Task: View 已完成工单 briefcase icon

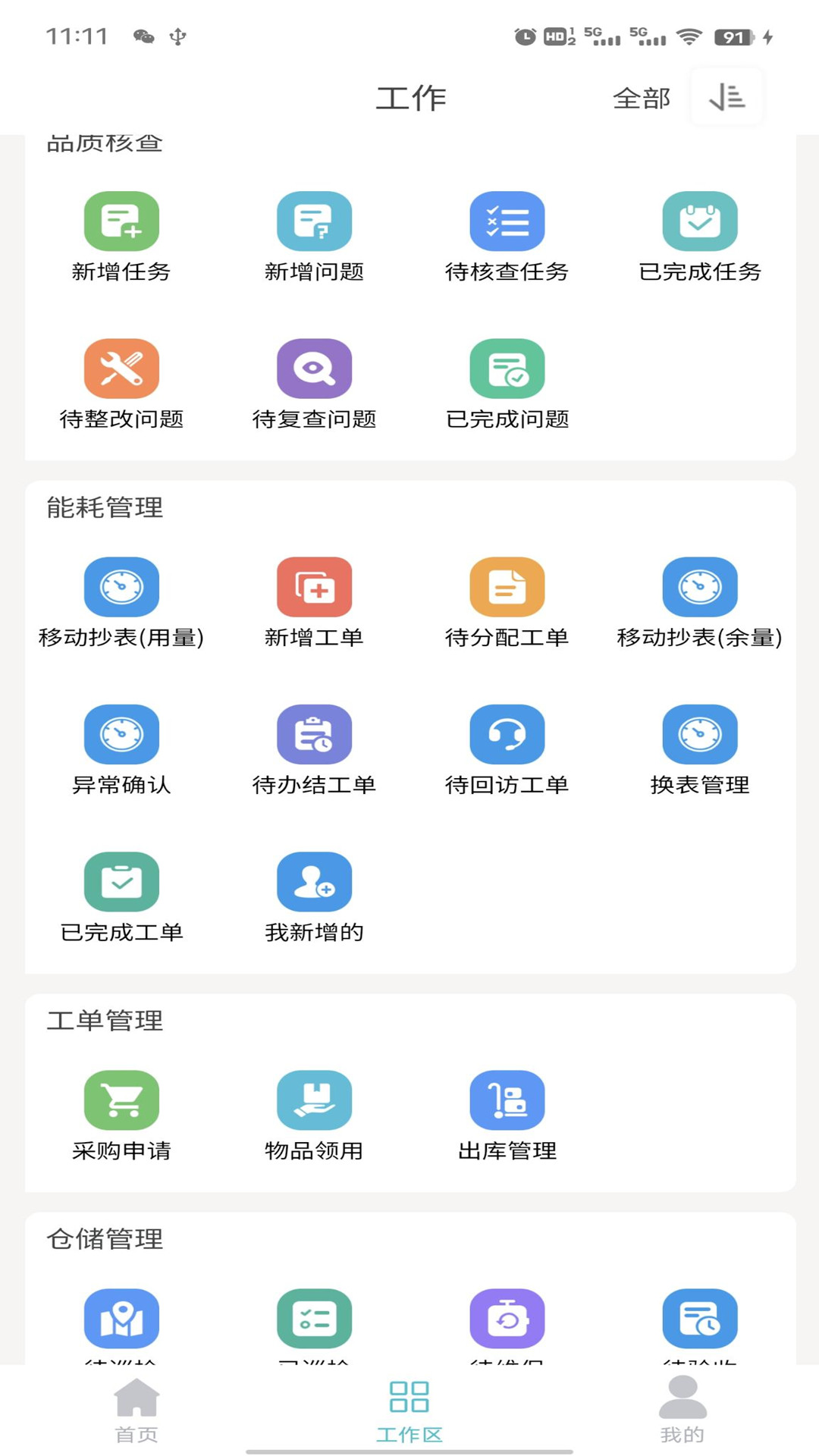Action: pos(122,881)
